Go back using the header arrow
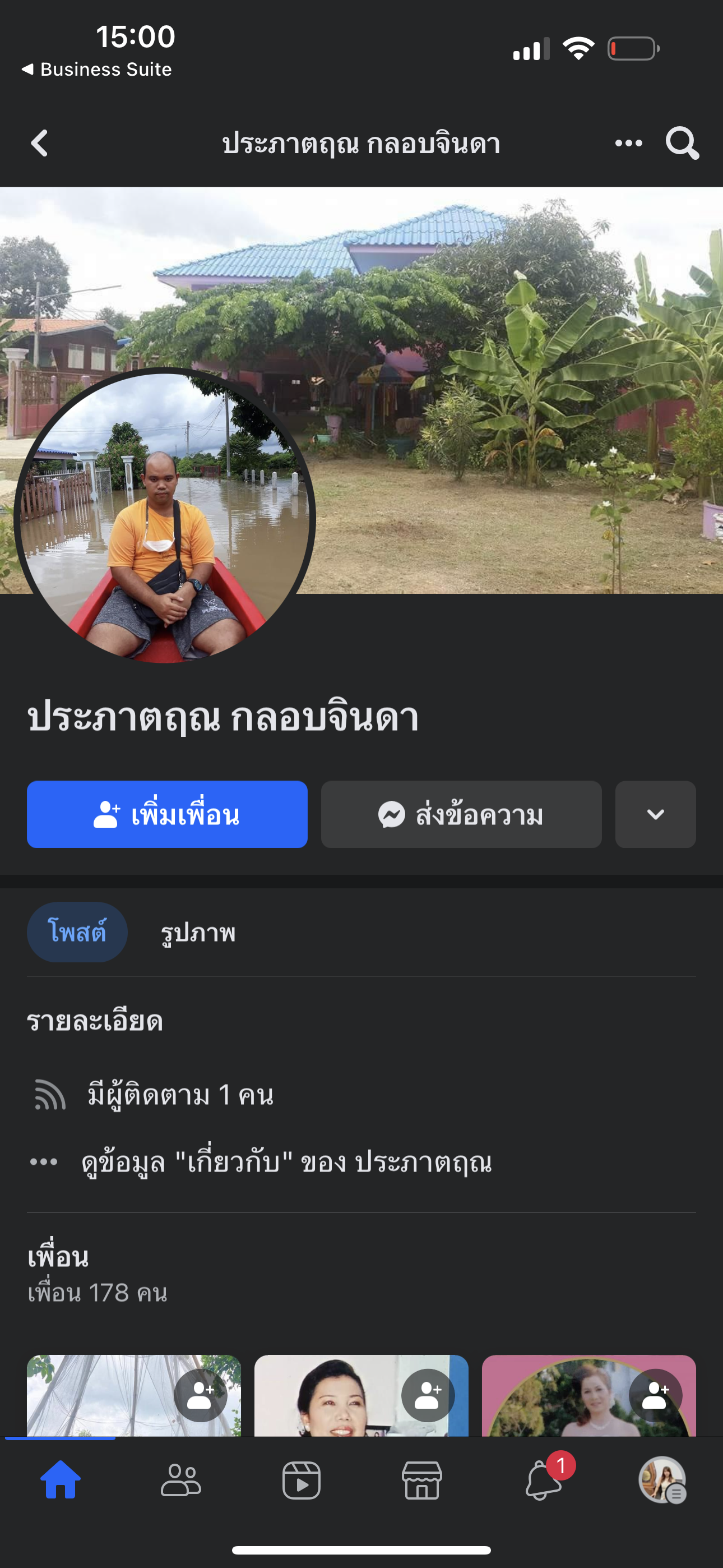This screenshot has width=723, height=1568. (40, 144)
